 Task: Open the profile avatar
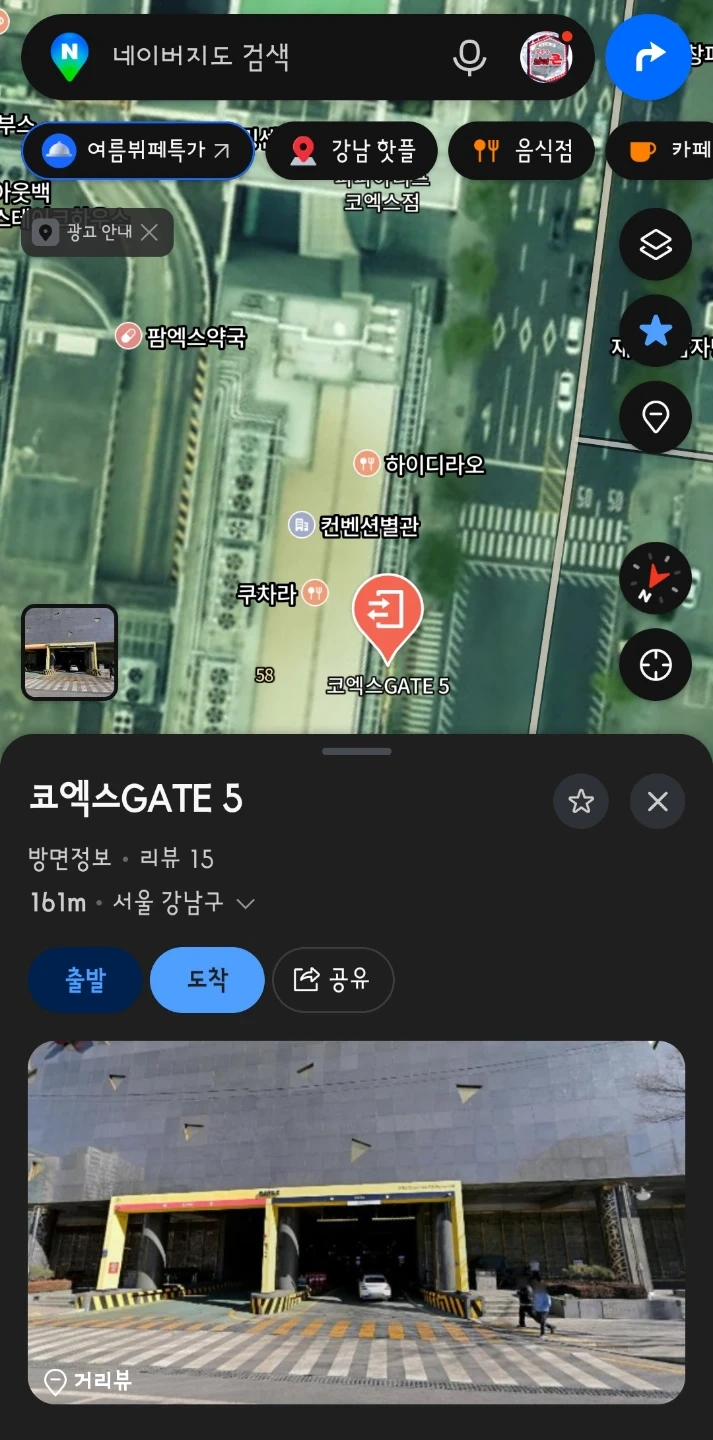(546, 57)
